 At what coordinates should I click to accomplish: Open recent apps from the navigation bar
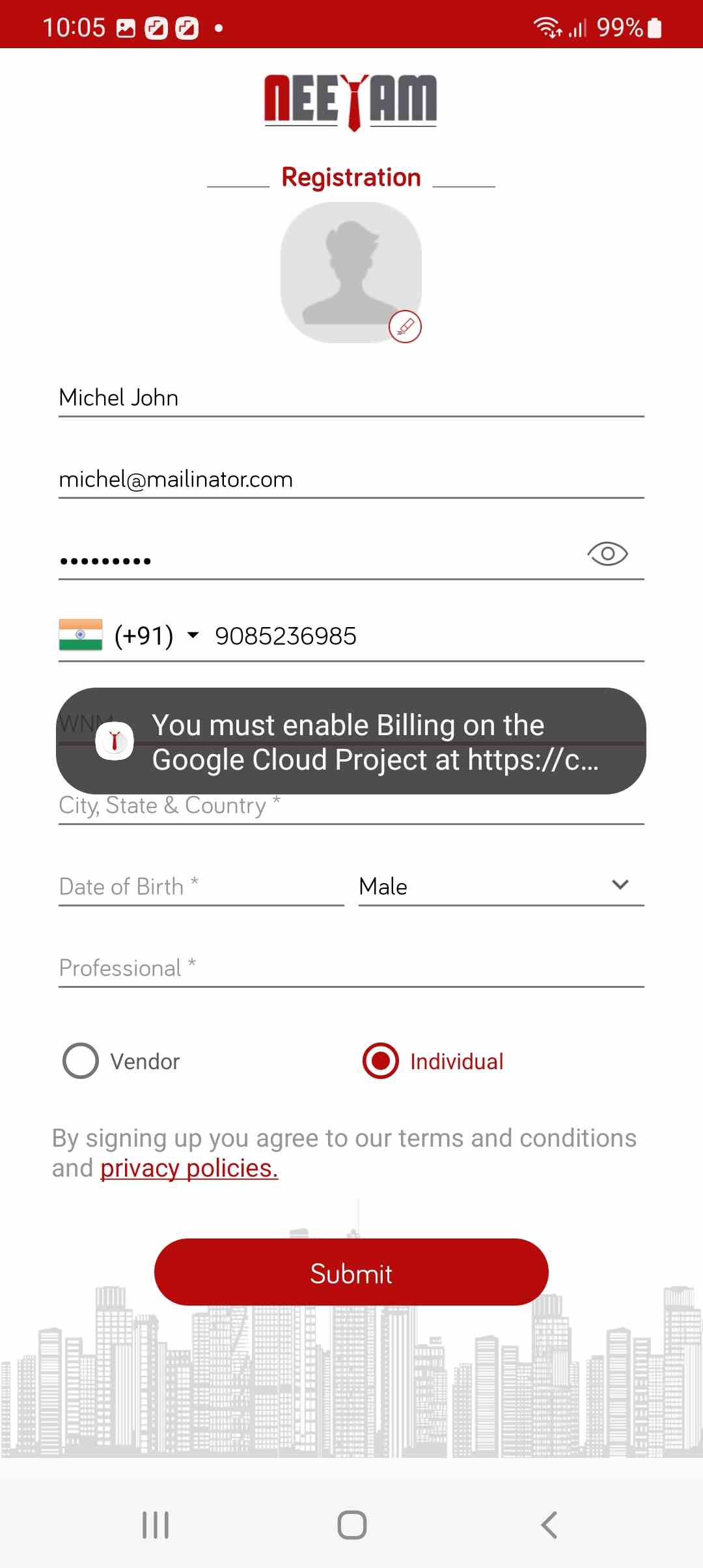(156, 1525)
